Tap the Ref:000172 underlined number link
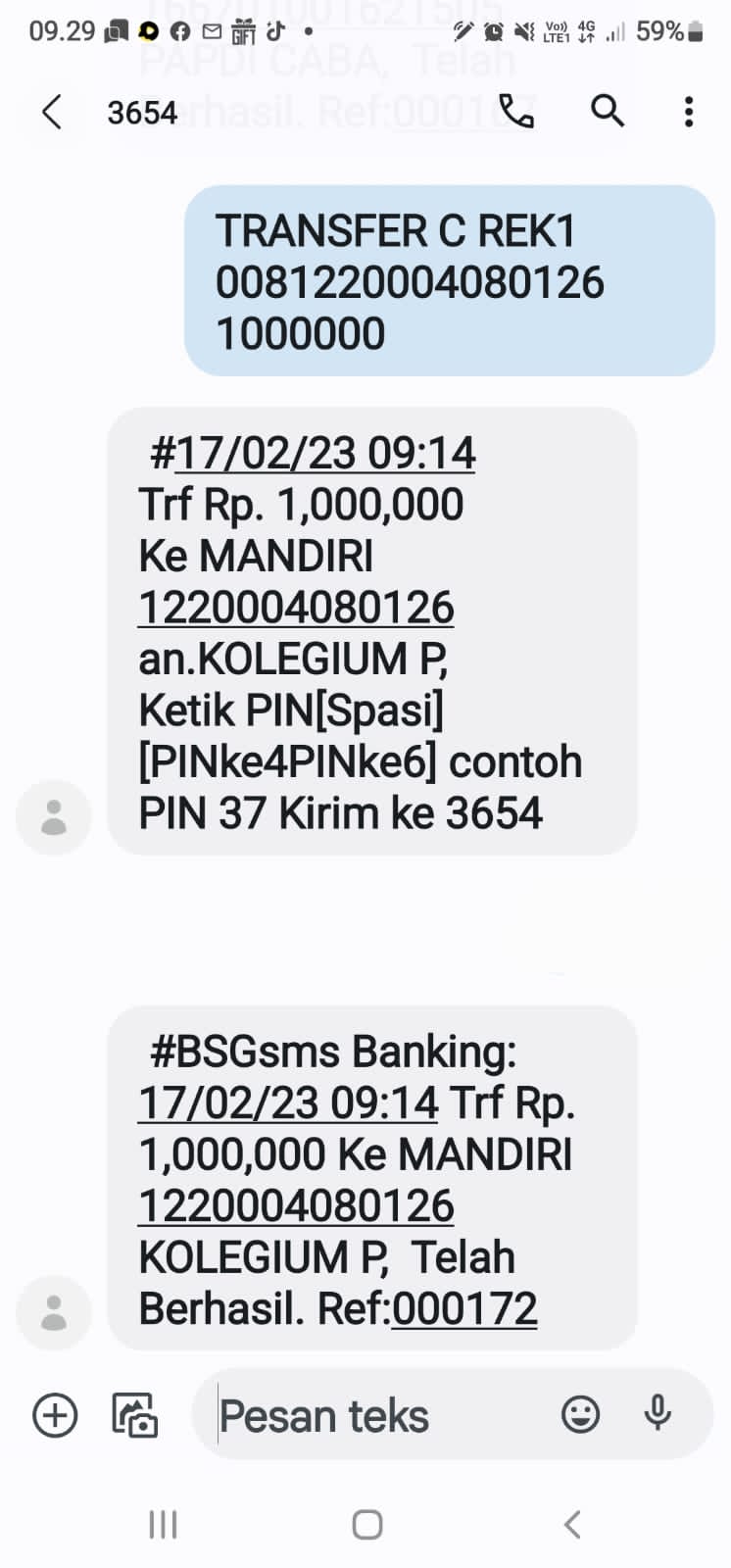Screen dimensions: 731x1568 tap(464, 1309)
